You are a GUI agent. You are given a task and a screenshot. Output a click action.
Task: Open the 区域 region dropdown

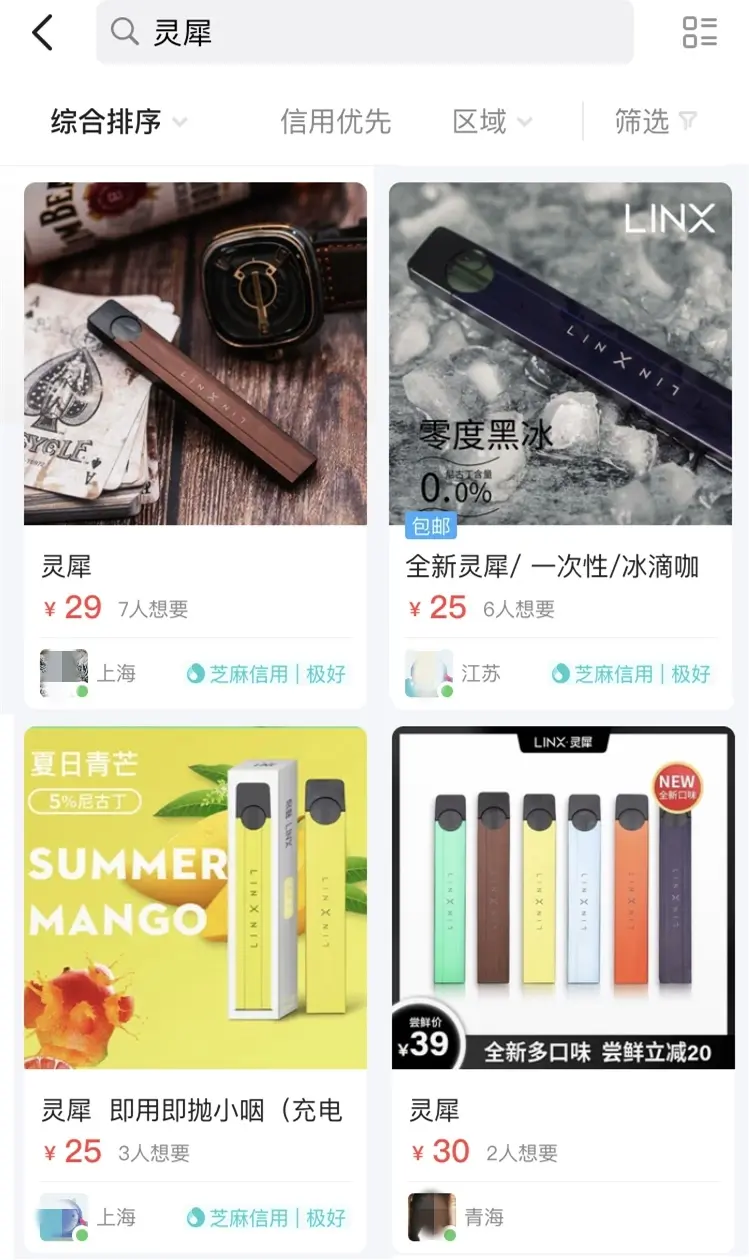(x=492, y=122)
